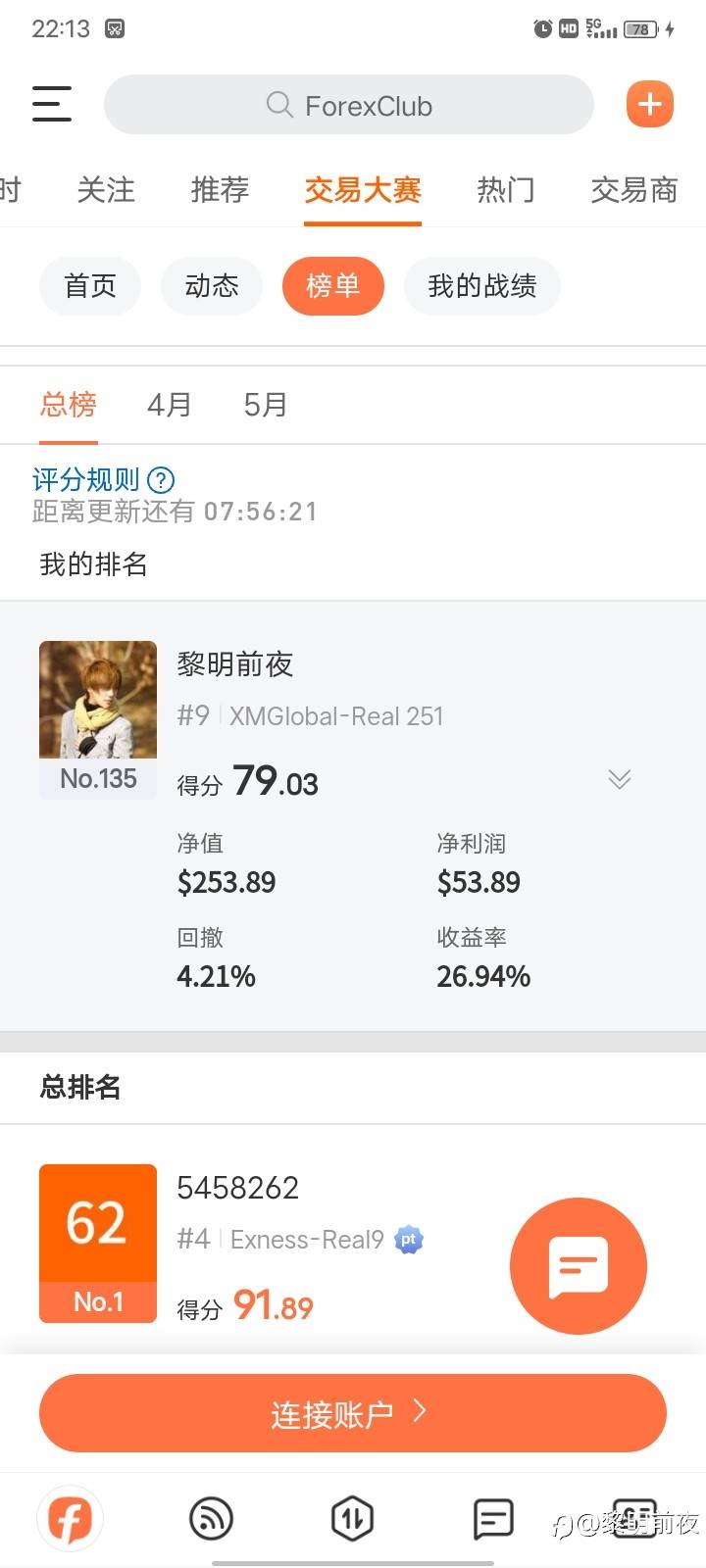Tap the ForexClub search box
This screenshot has height=1568, width=706.
click(349, 105)
